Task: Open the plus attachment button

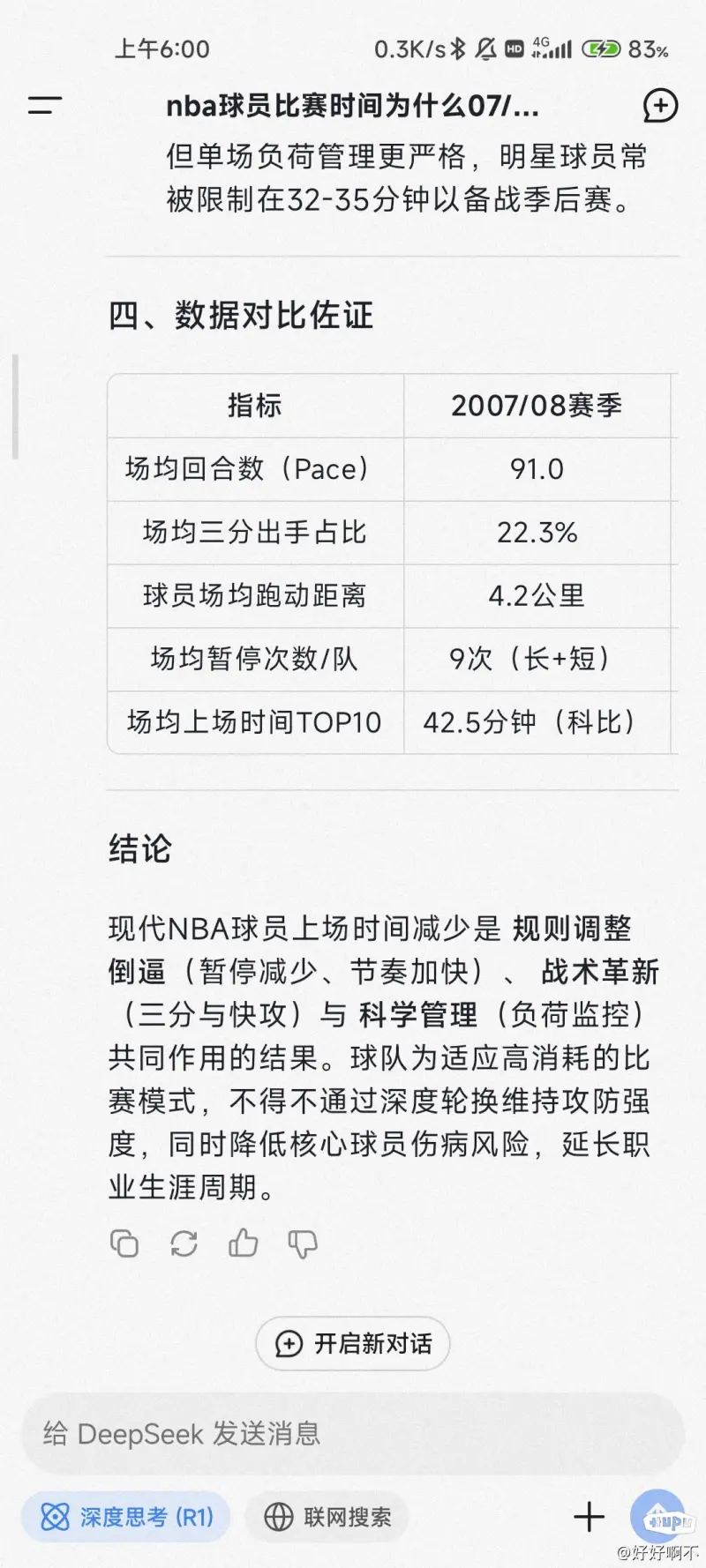Action: point(589,1517)
